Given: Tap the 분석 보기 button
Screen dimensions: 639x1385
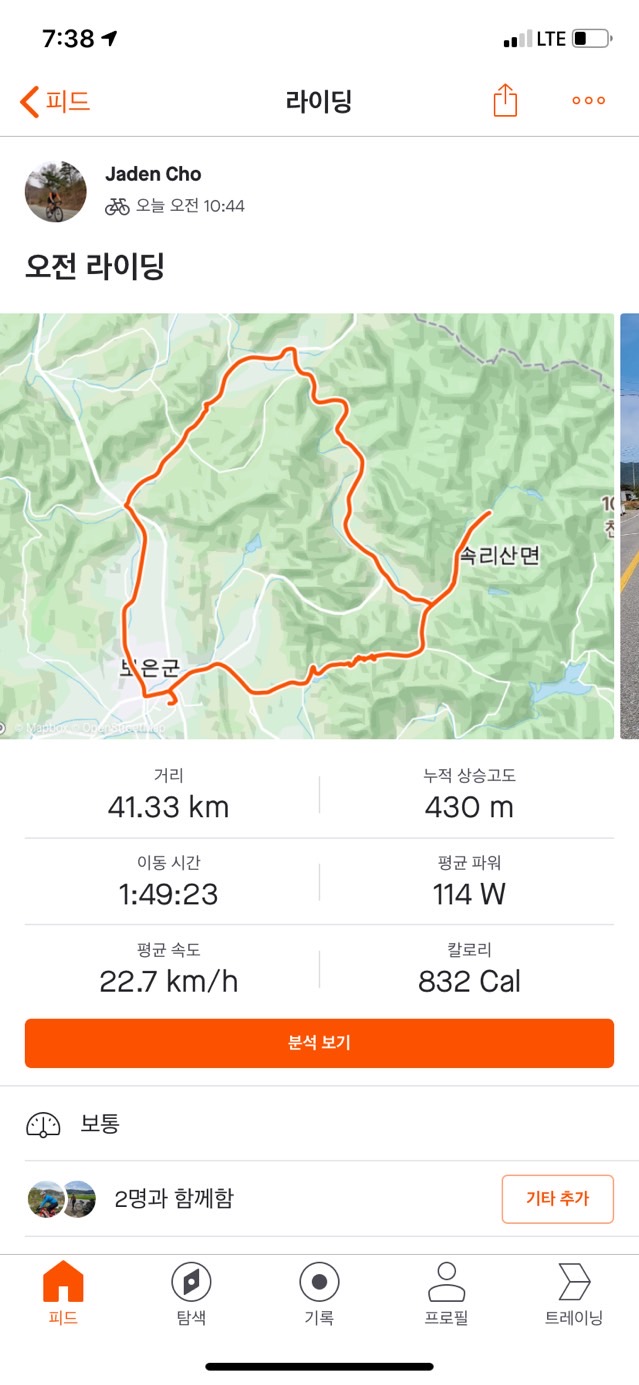Looking at the screenshot, I should point(319,1043).
